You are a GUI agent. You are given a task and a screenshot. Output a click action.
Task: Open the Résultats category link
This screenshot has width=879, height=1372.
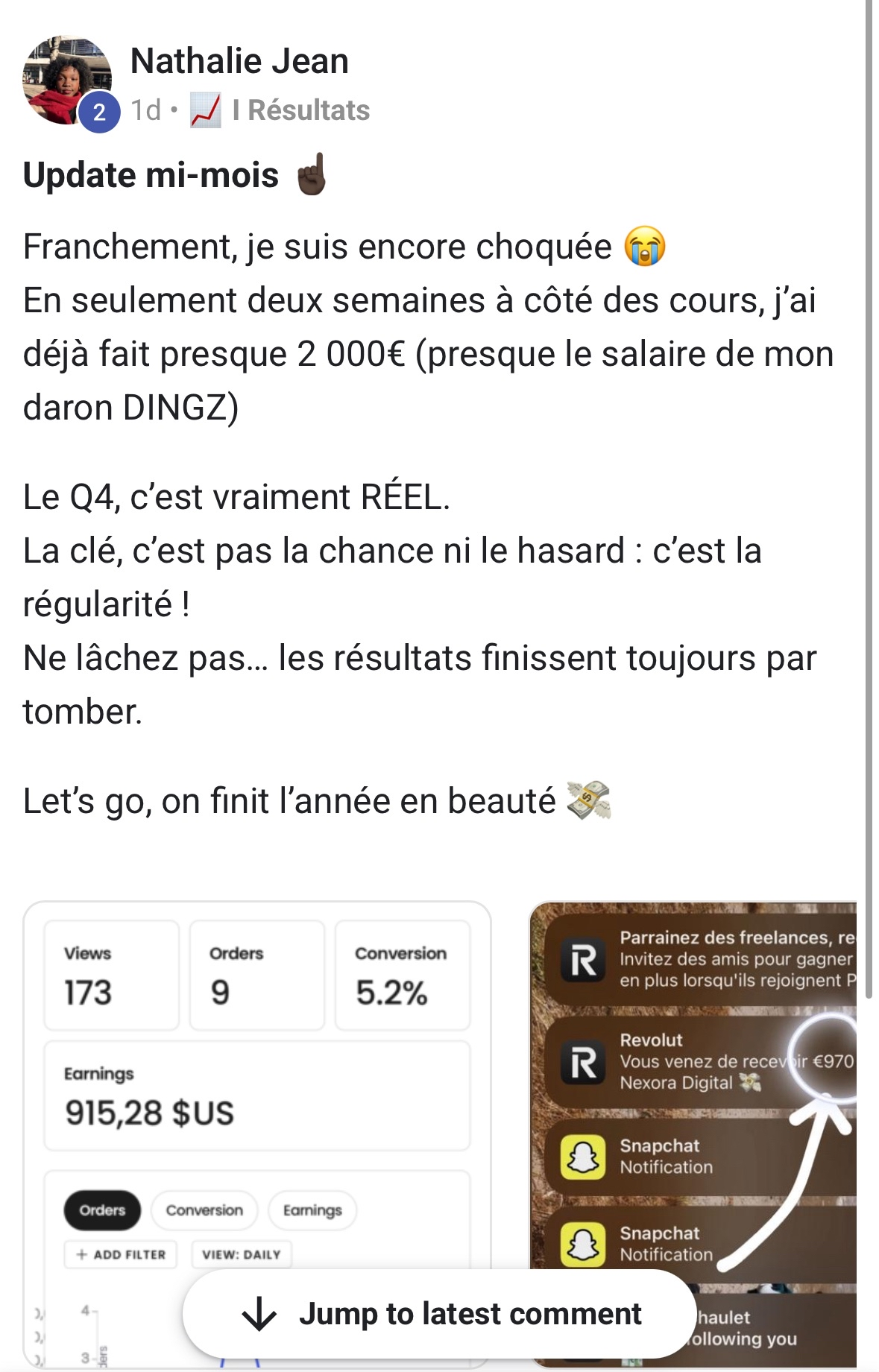[x=300, y=110]
